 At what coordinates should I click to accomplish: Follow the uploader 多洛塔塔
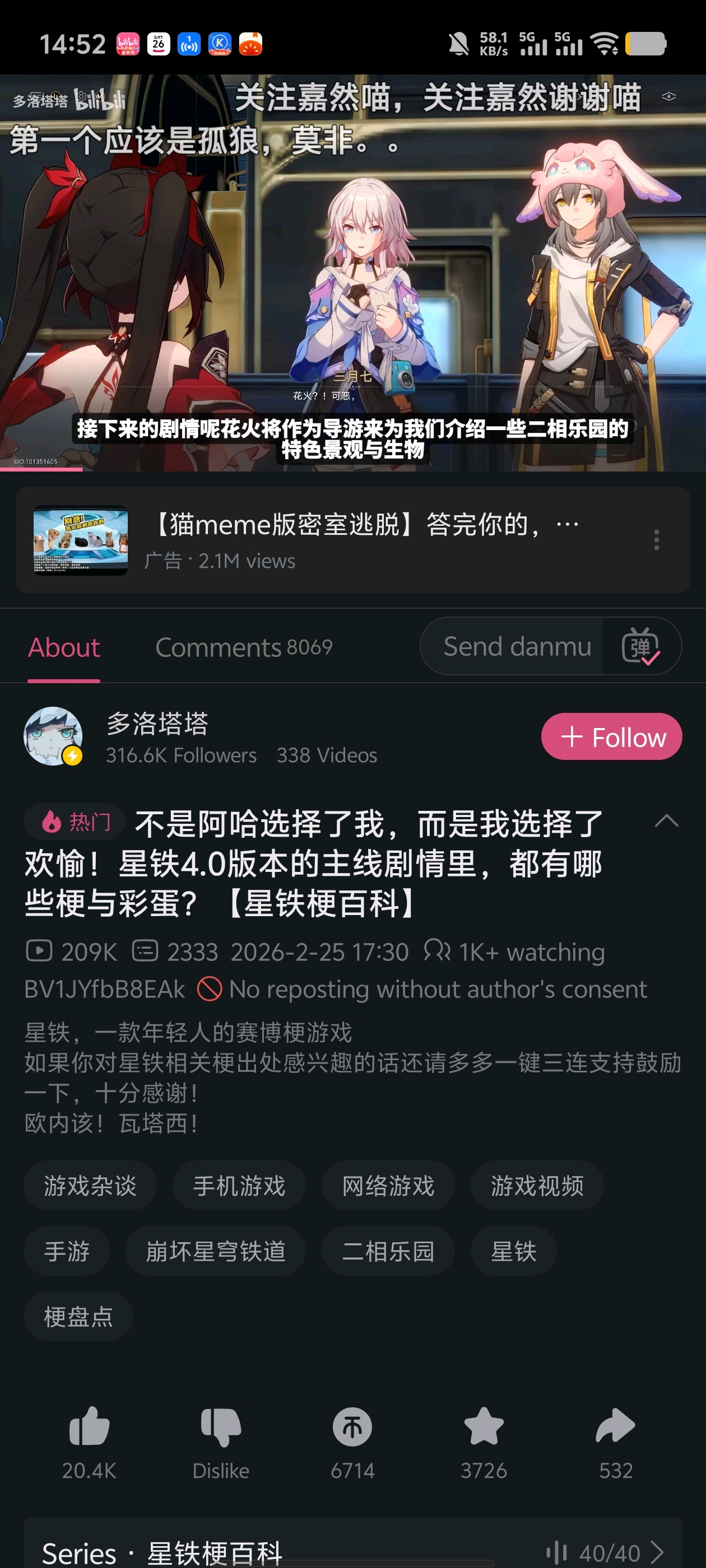point(611,736)
